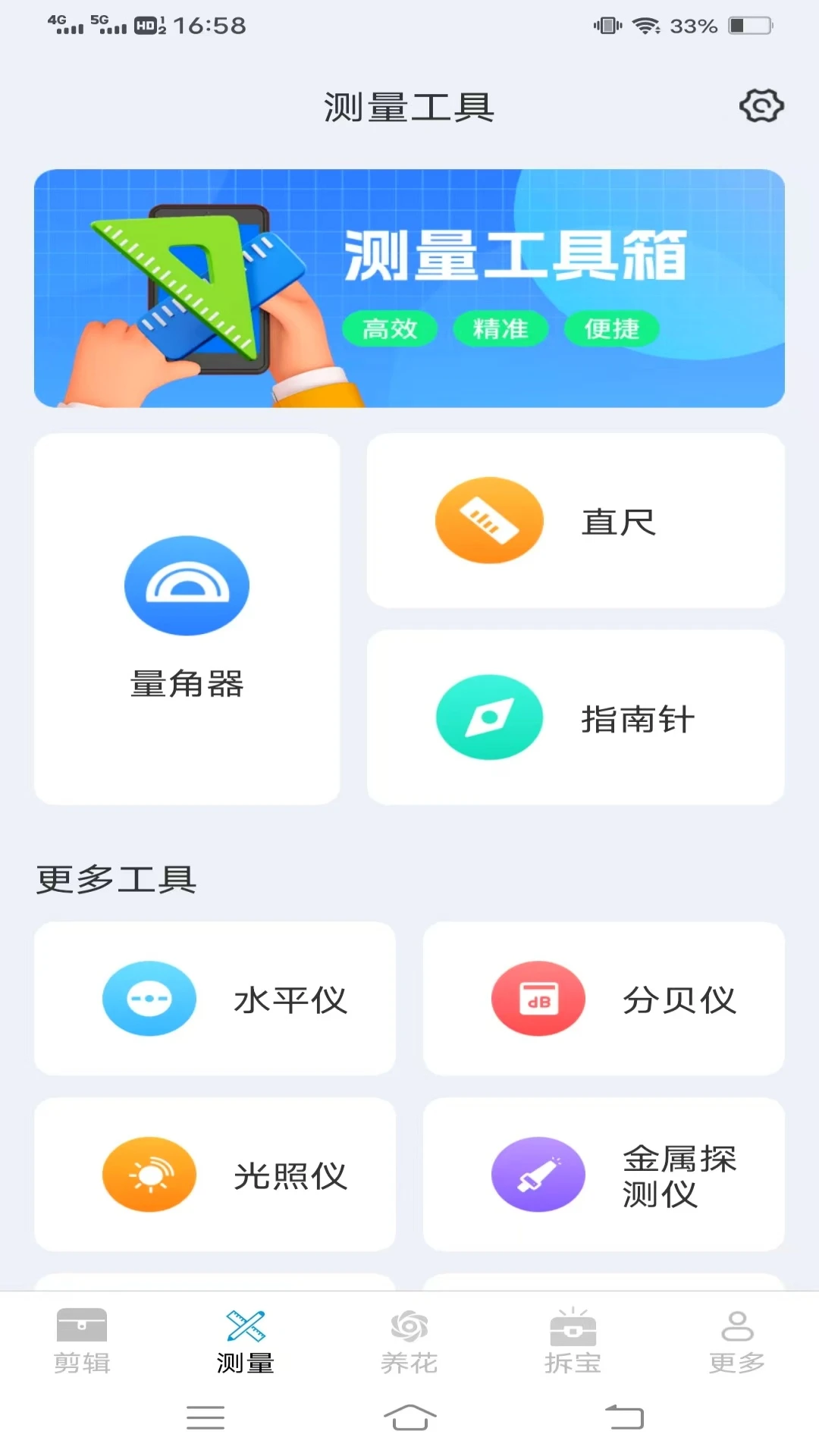Open the protractor tool 量角器
This screenshot has width=819, height=1456.
187,618
